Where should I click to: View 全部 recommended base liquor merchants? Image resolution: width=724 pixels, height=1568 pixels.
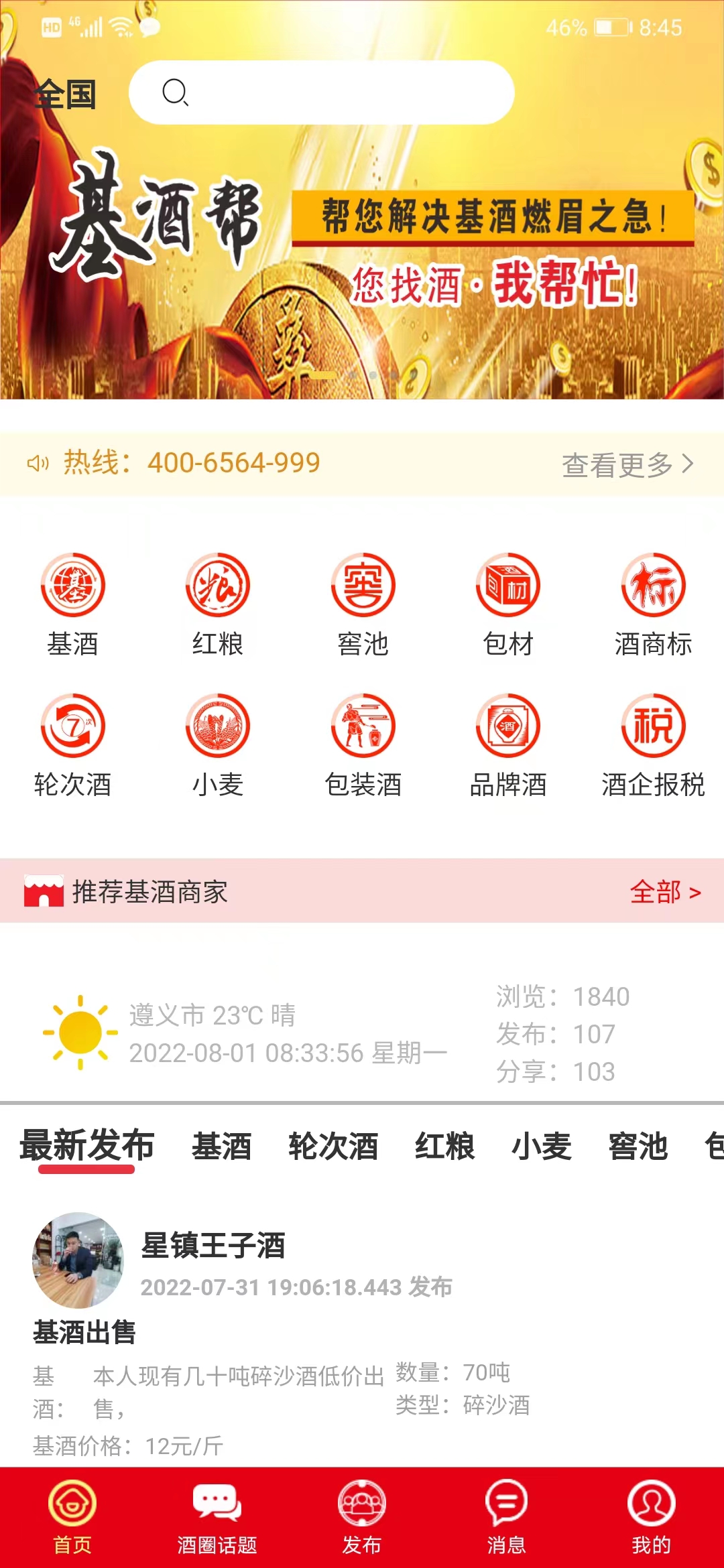tap(664, 892)
